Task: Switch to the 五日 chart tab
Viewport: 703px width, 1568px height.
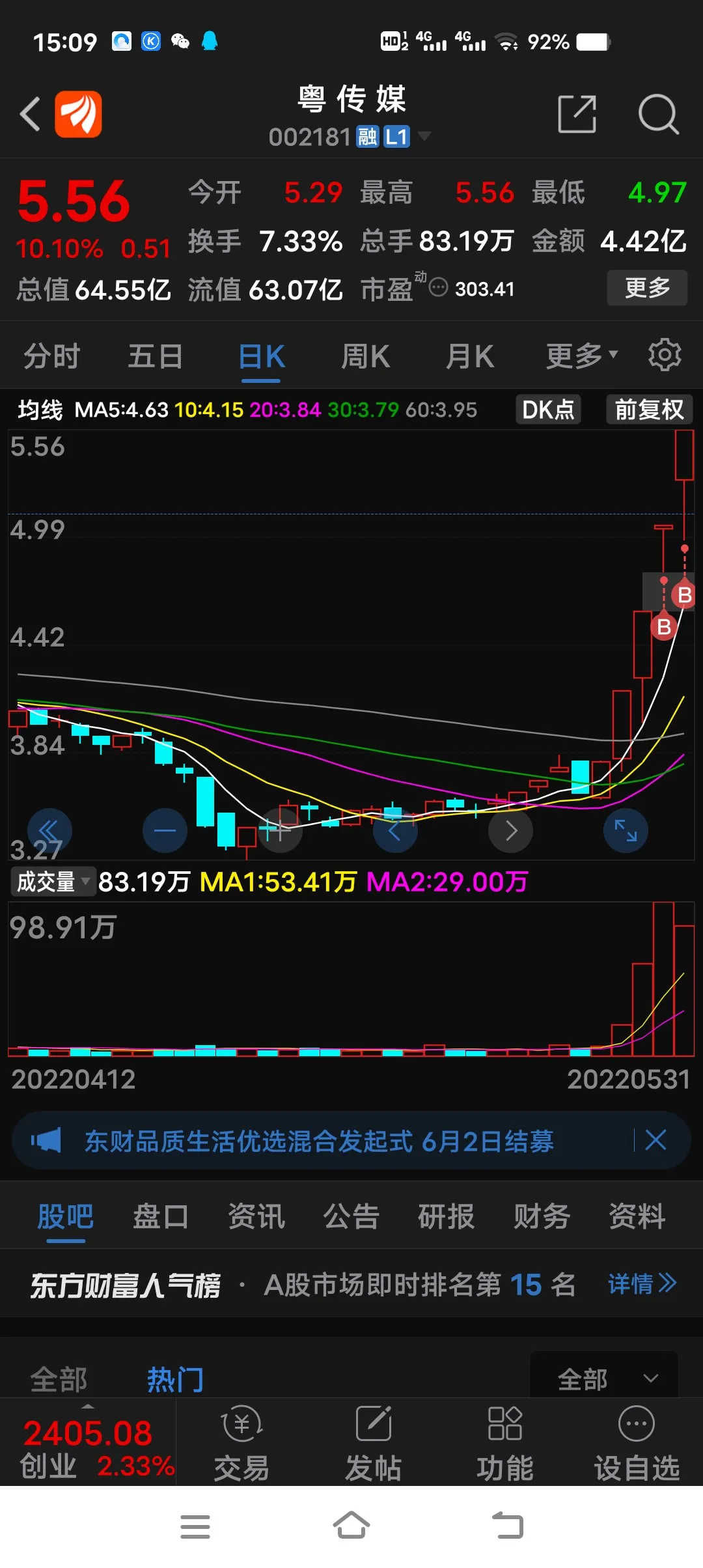Action: pos(155,357)
